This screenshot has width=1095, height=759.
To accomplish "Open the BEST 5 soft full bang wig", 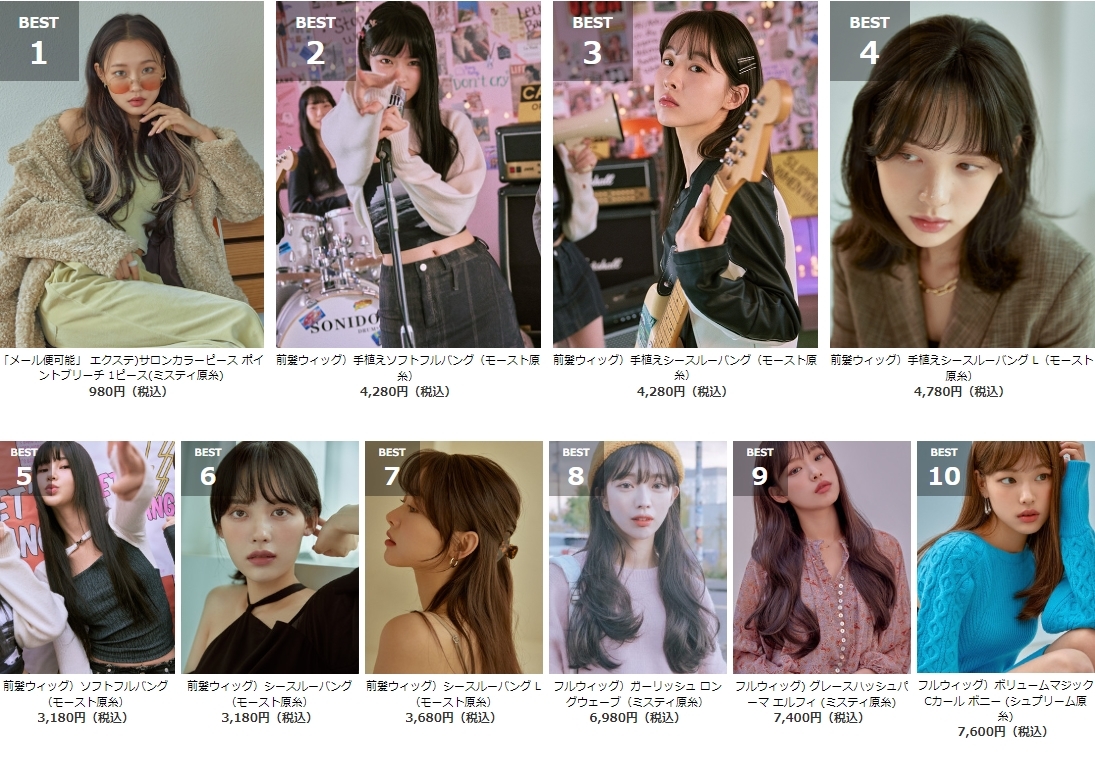I will pos(87,557).
